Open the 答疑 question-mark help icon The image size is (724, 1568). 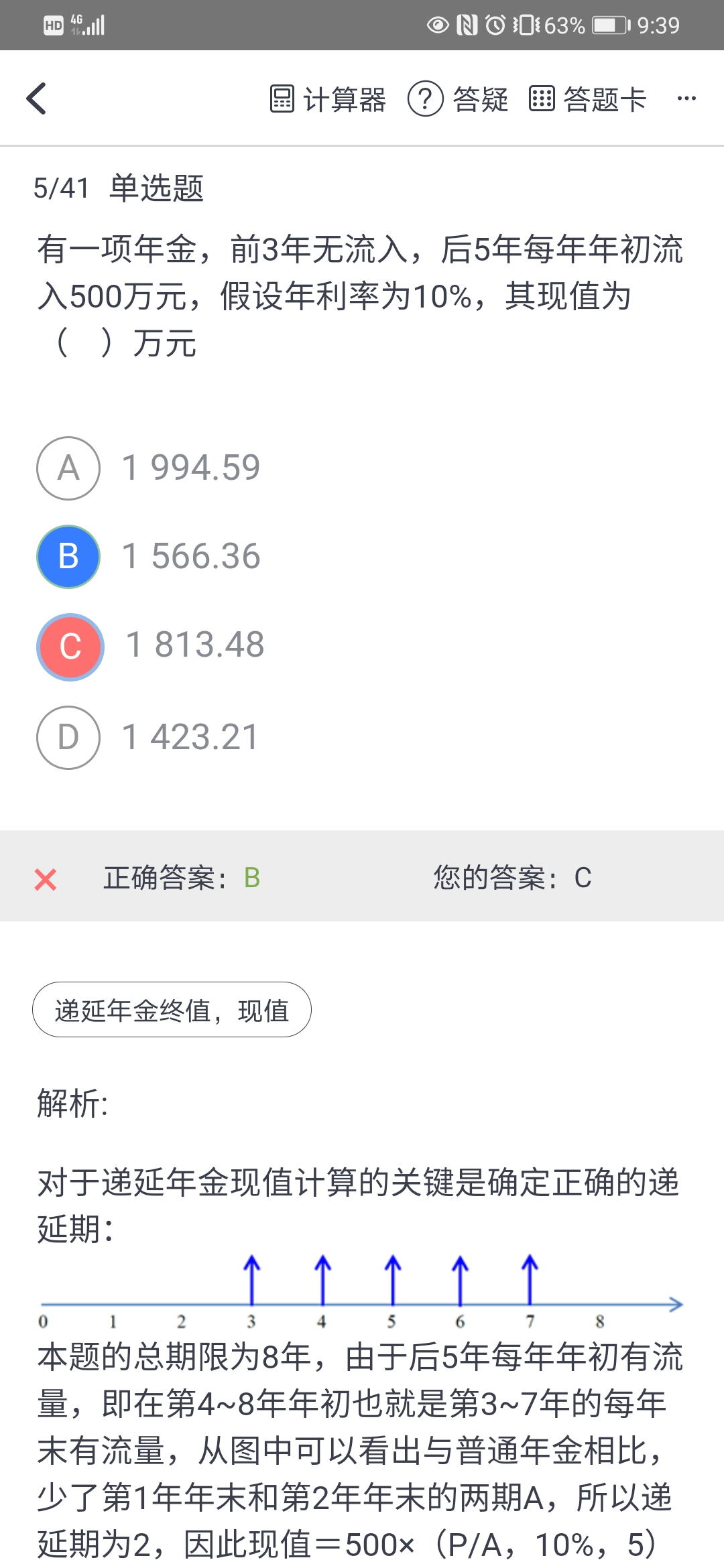[427, 99]
